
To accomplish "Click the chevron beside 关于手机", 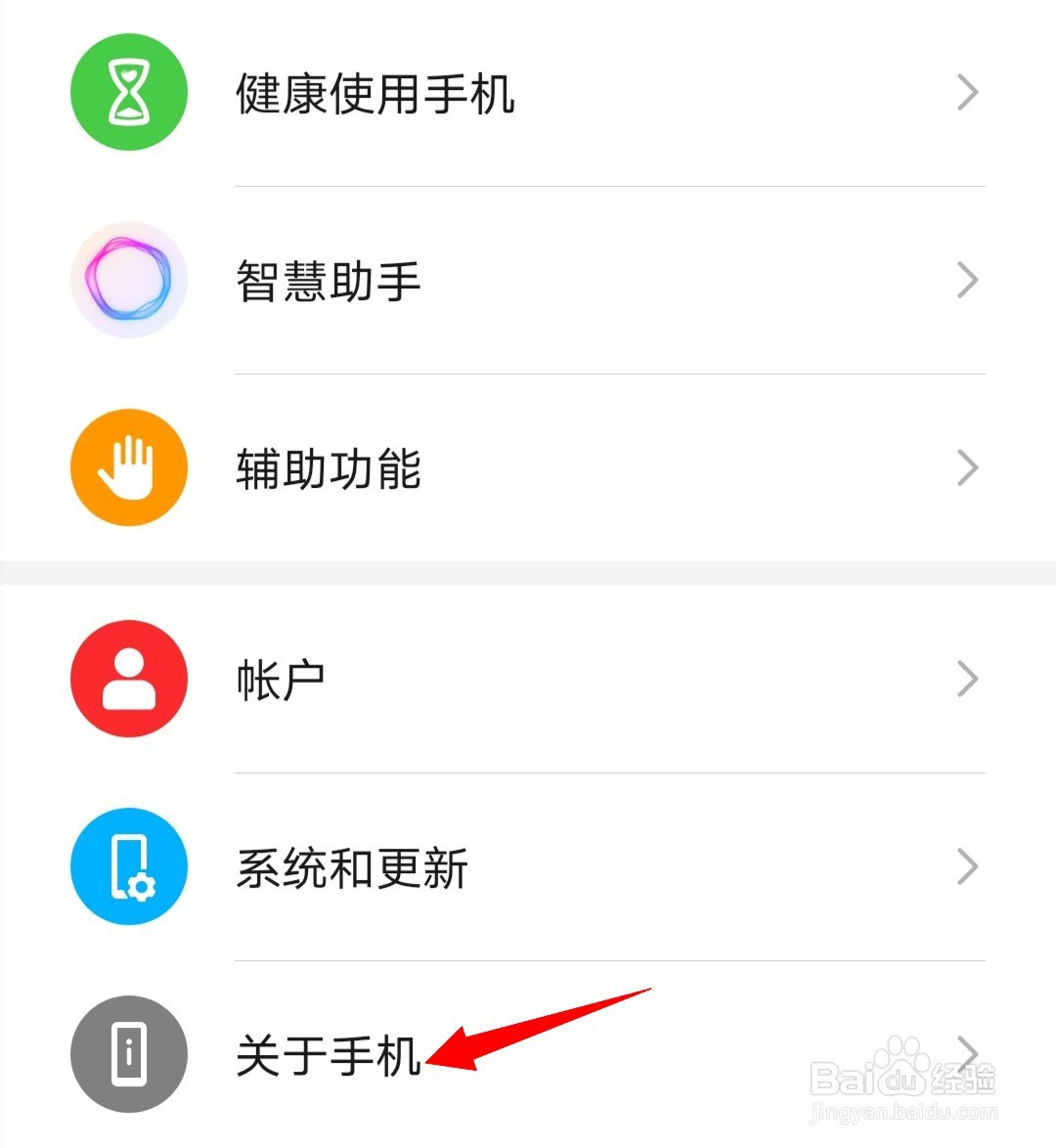I will click(x=967, y=1054).
